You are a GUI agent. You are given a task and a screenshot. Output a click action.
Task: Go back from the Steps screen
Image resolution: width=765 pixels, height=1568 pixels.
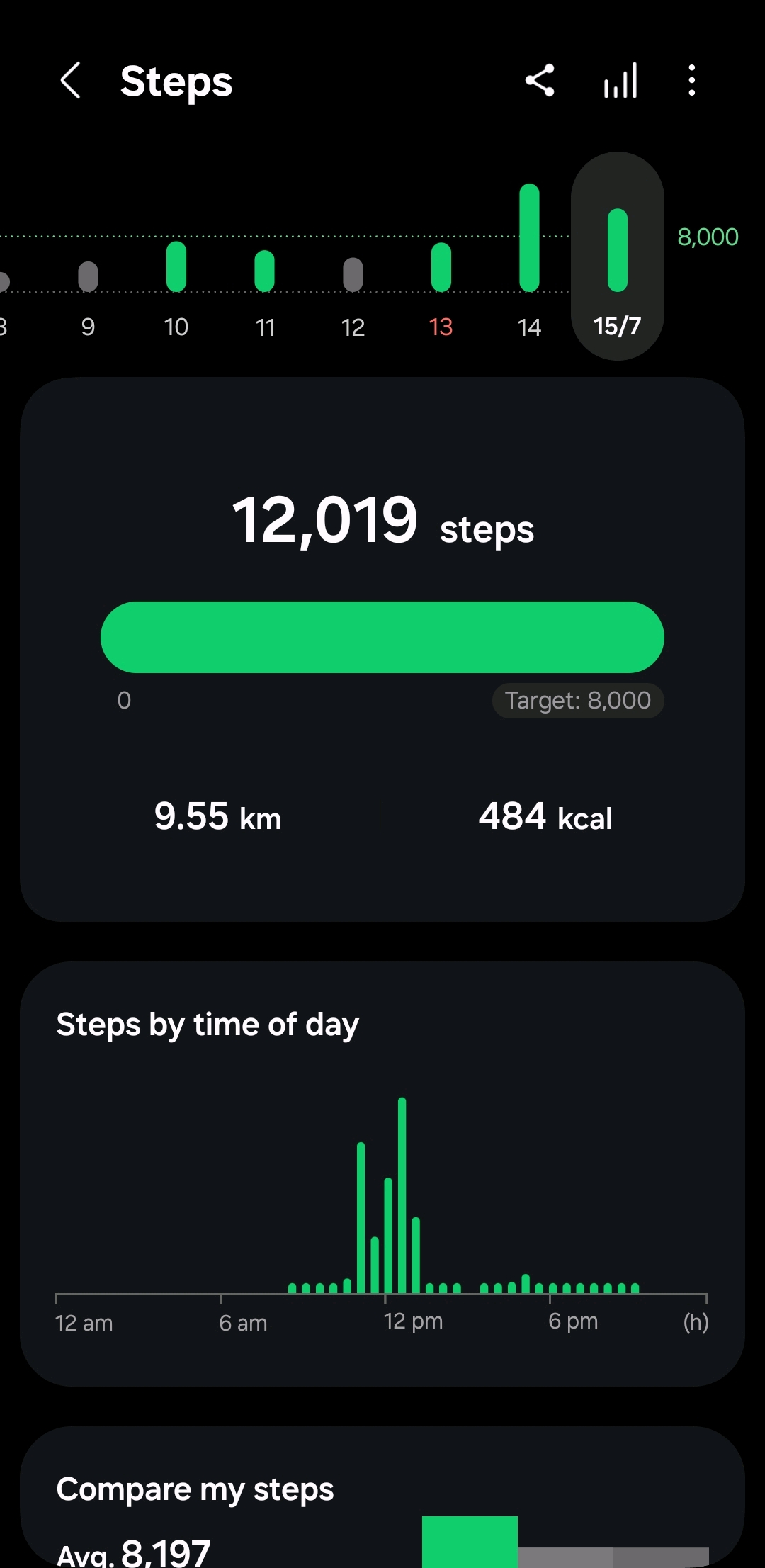[x=70, y=81]
